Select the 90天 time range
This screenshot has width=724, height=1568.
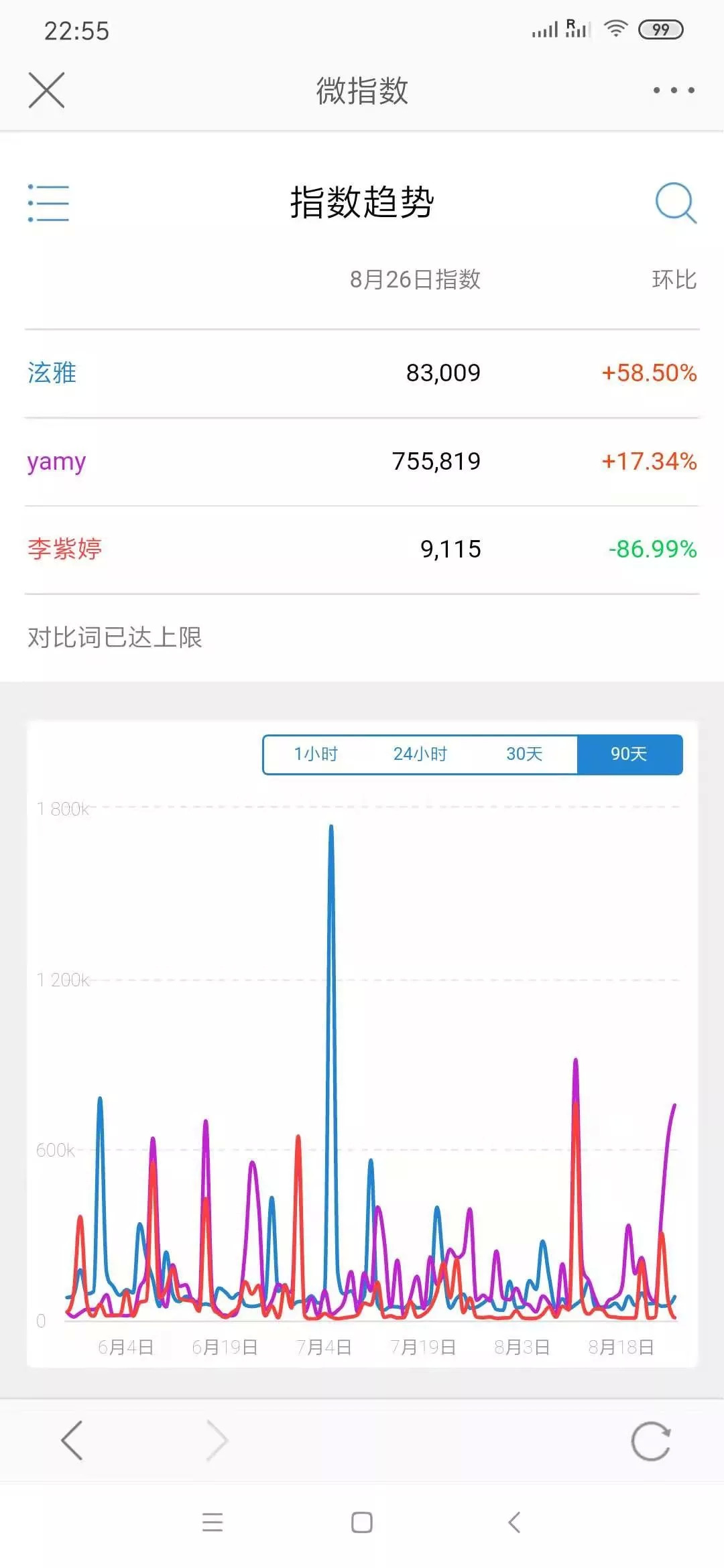[629, 755]
